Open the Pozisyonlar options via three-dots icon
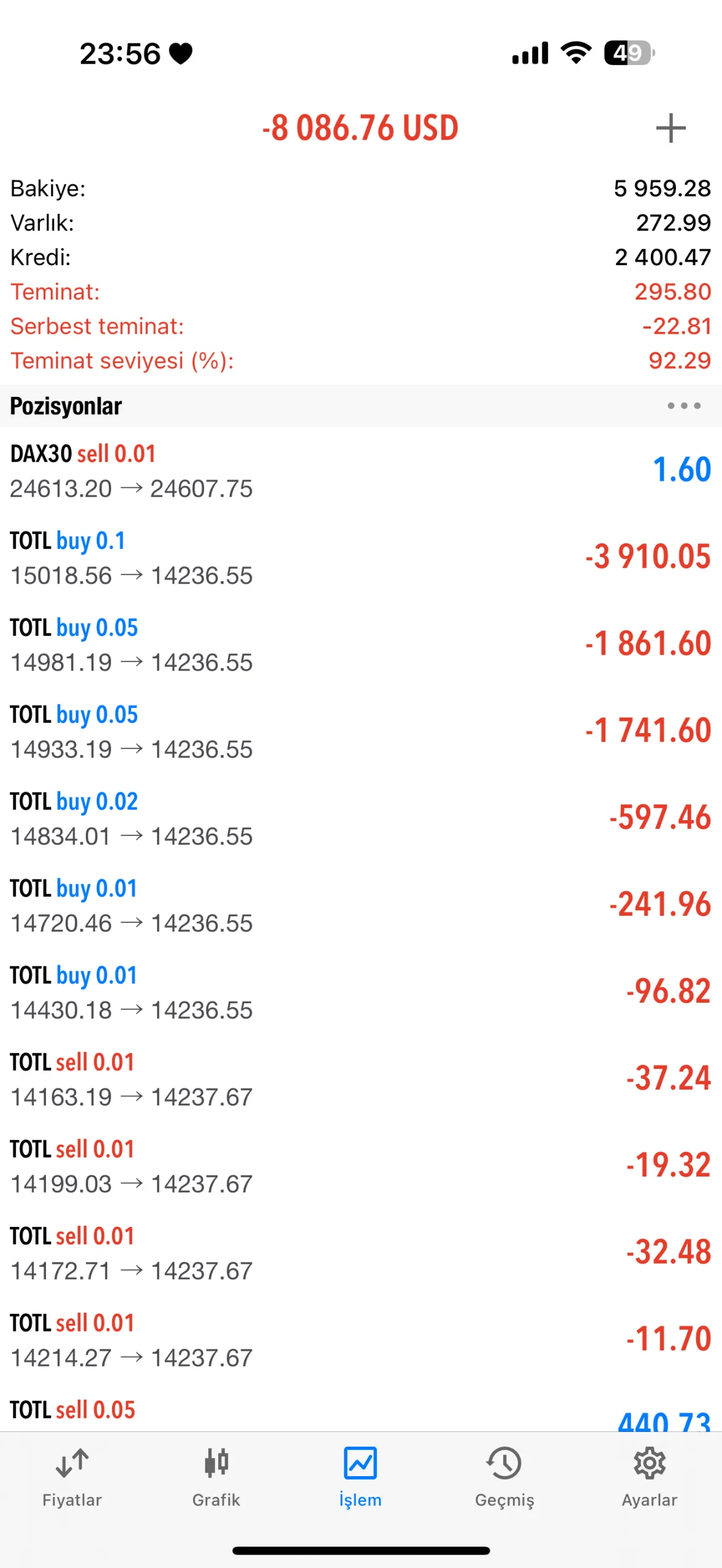 683,405
